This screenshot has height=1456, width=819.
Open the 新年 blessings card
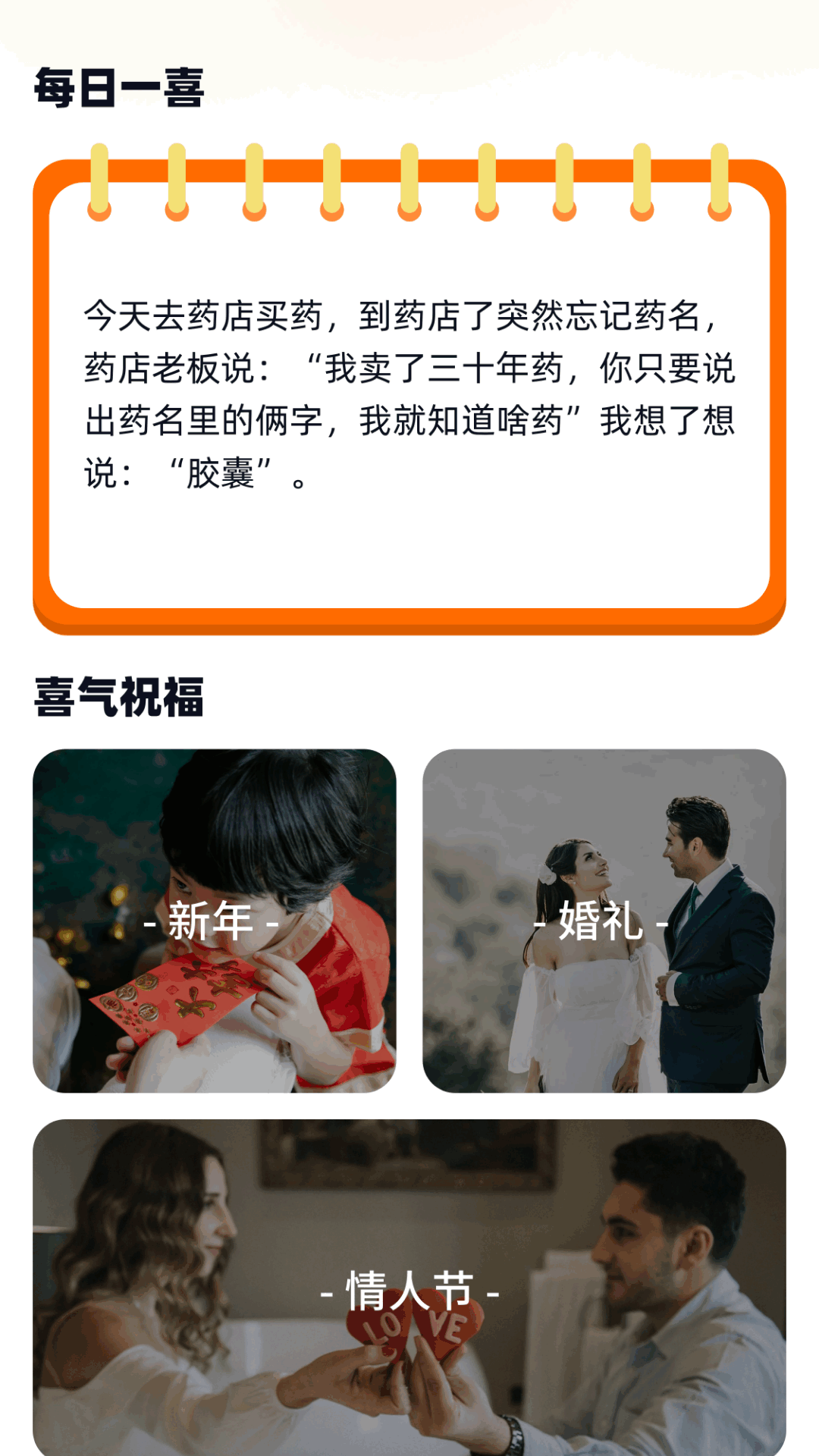coord(214,921)
